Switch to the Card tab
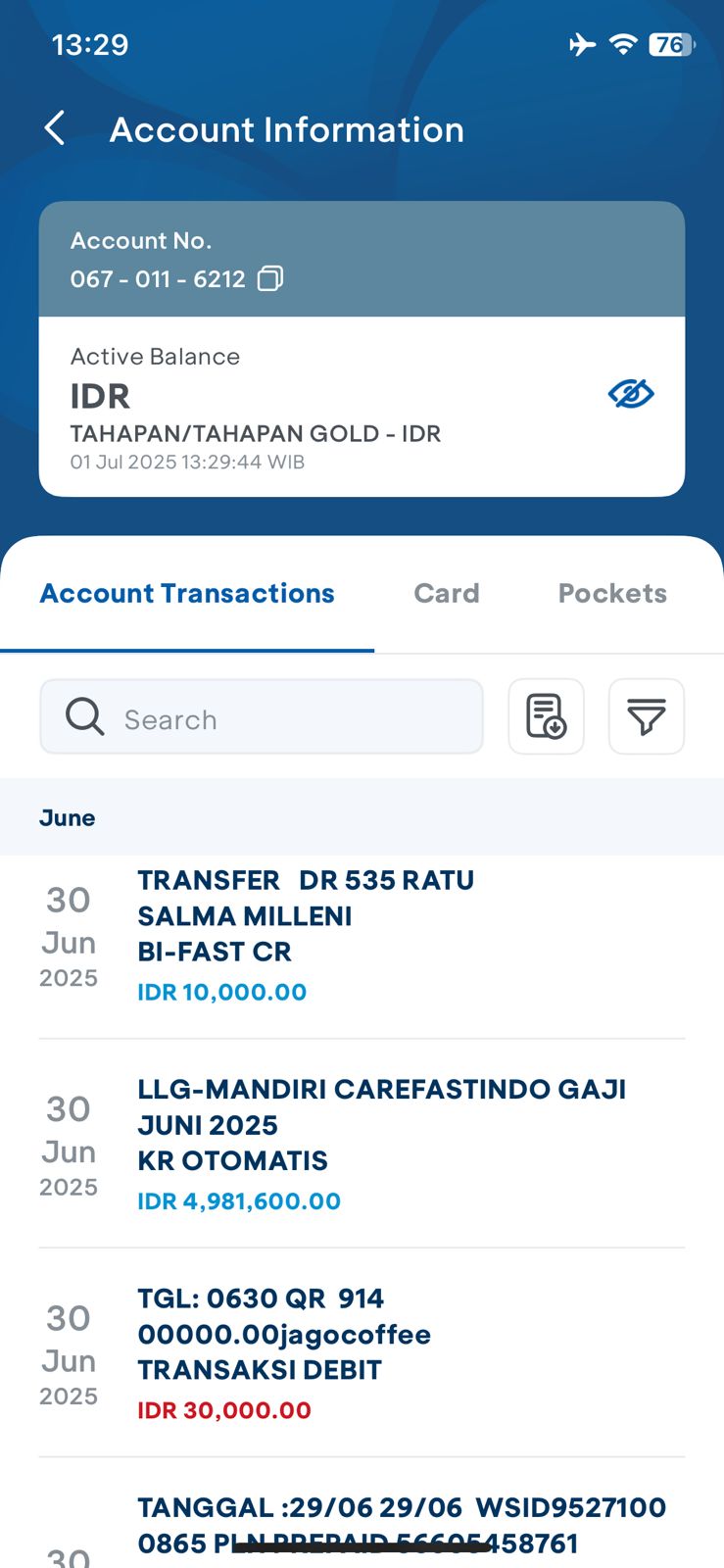This screenshot has width=724, height=1568. click(x=447, y=593)
